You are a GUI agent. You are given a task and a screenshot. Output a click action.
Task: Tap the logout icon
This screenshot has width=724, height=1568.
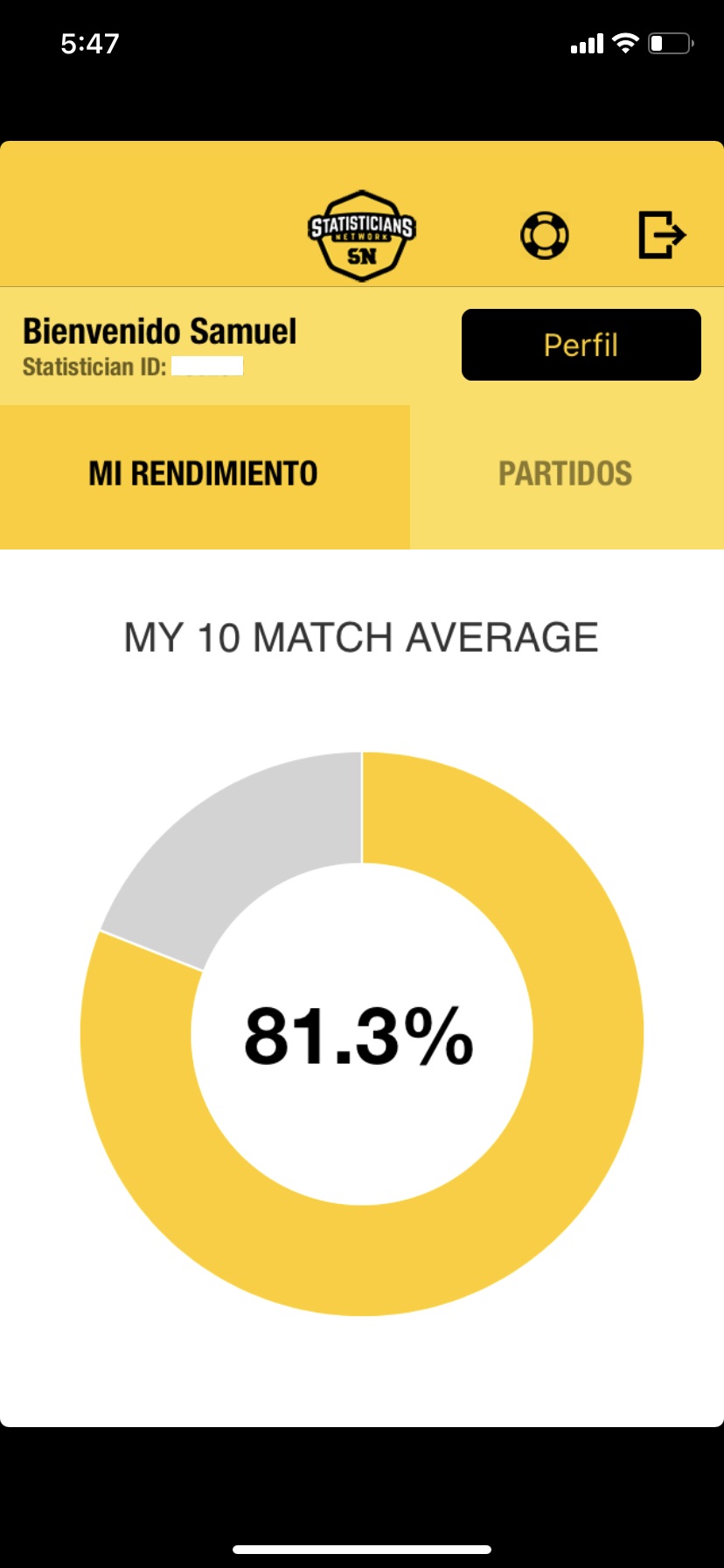pyautogui.click(x=662, y=234)
